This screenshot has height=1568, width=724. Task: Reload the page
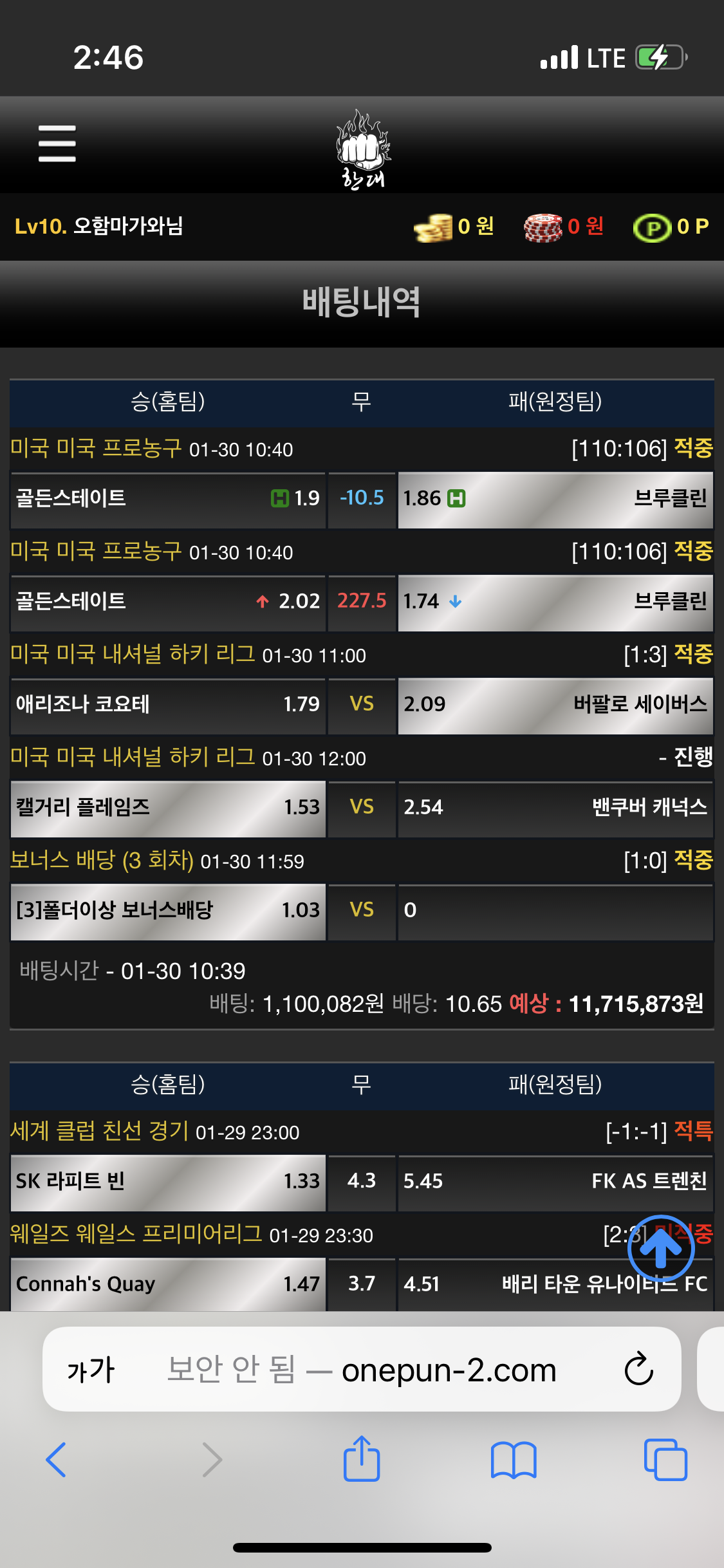tap(638, 1369)
